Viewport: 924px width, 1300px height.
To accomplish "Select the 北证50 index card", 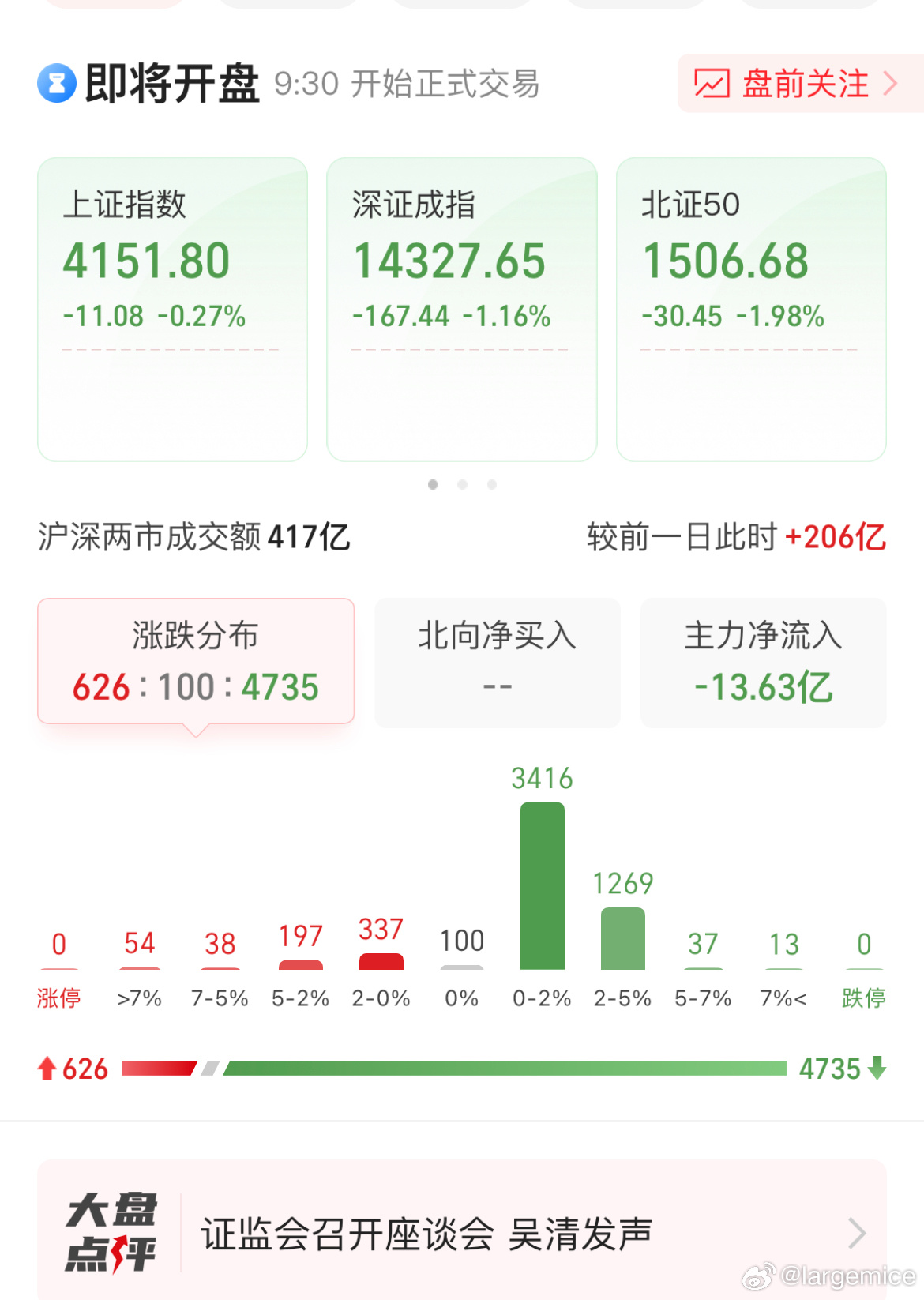I will point(752,308).
